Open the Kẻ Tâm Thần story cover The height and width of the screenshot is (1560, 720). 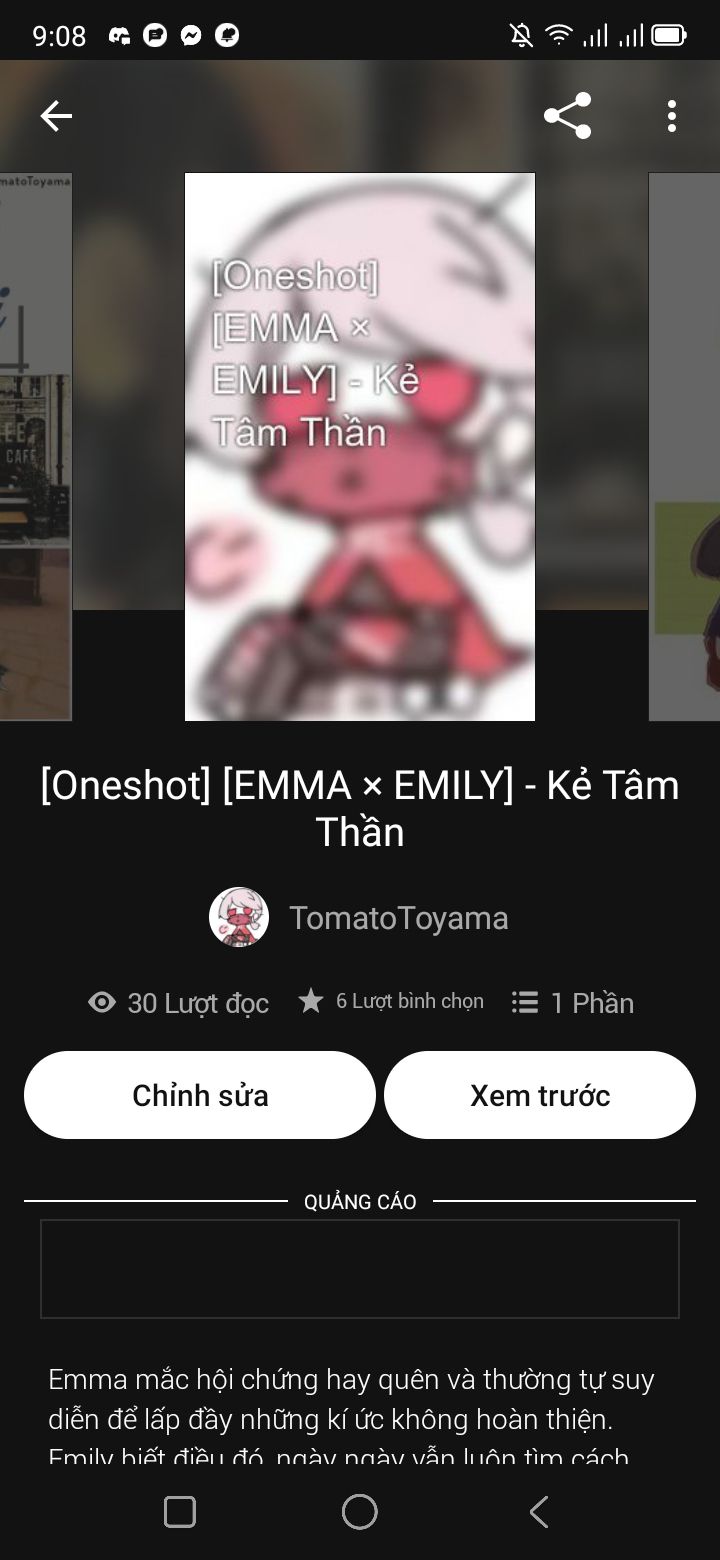(360, 447)
